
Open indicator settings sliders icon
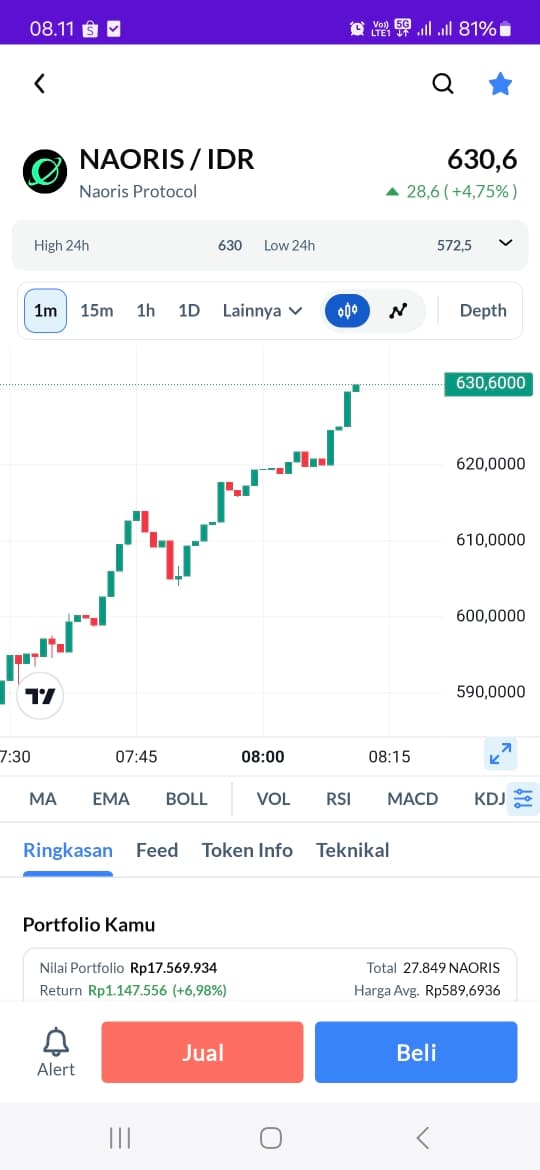523,798
